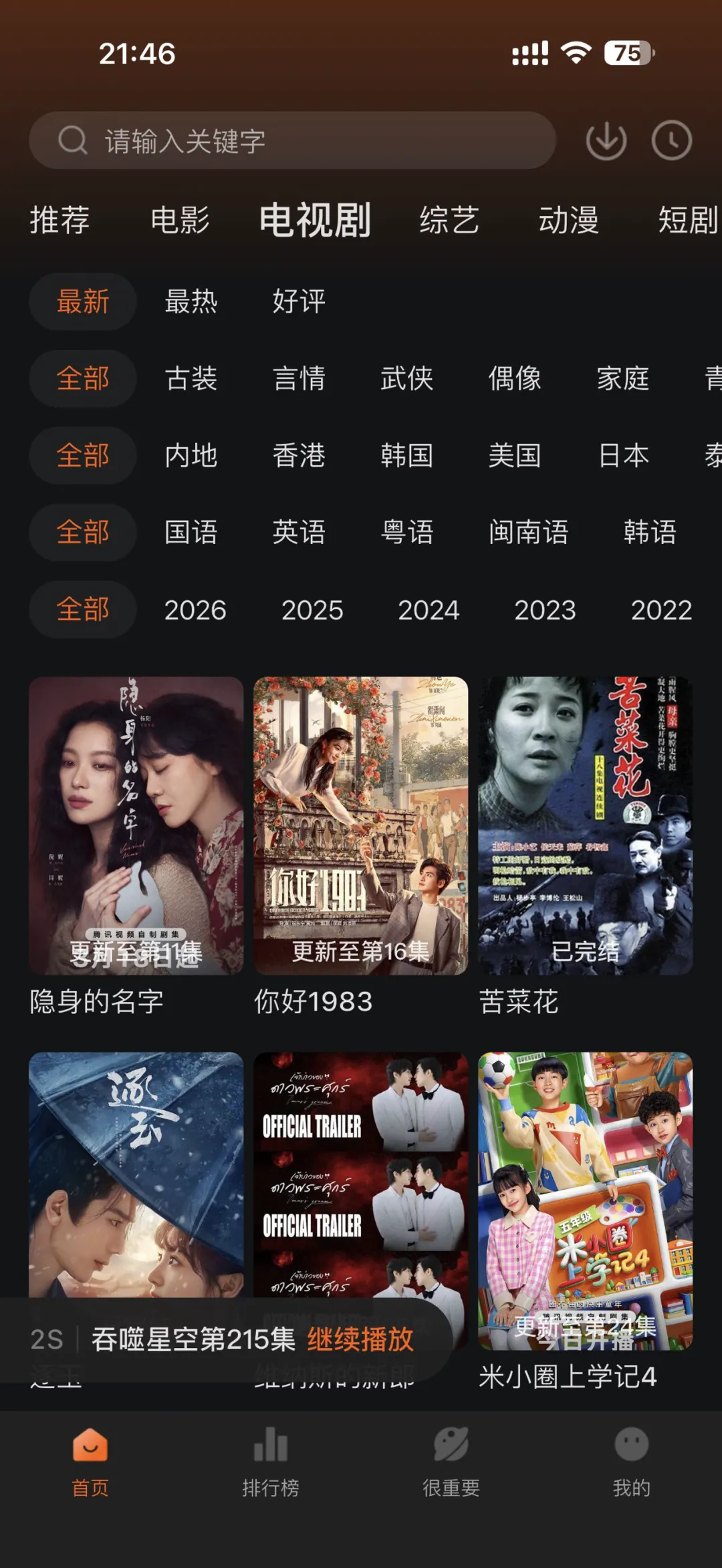Image resolution: width=722 pixels, height=1568 pixels.
Task: Open the drama 隐身的名字
Action: click(x=136, y=825)
